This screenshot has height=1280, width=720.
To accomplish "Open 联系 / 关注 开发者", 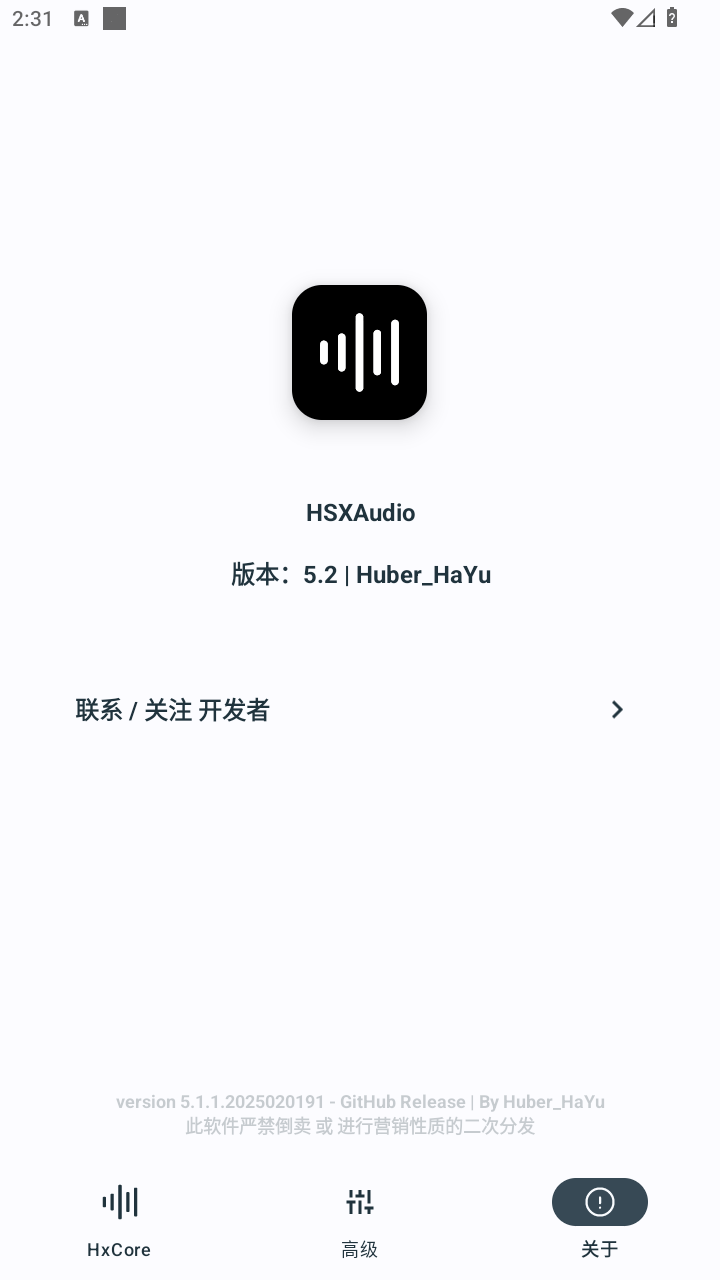I will point(172,710).
